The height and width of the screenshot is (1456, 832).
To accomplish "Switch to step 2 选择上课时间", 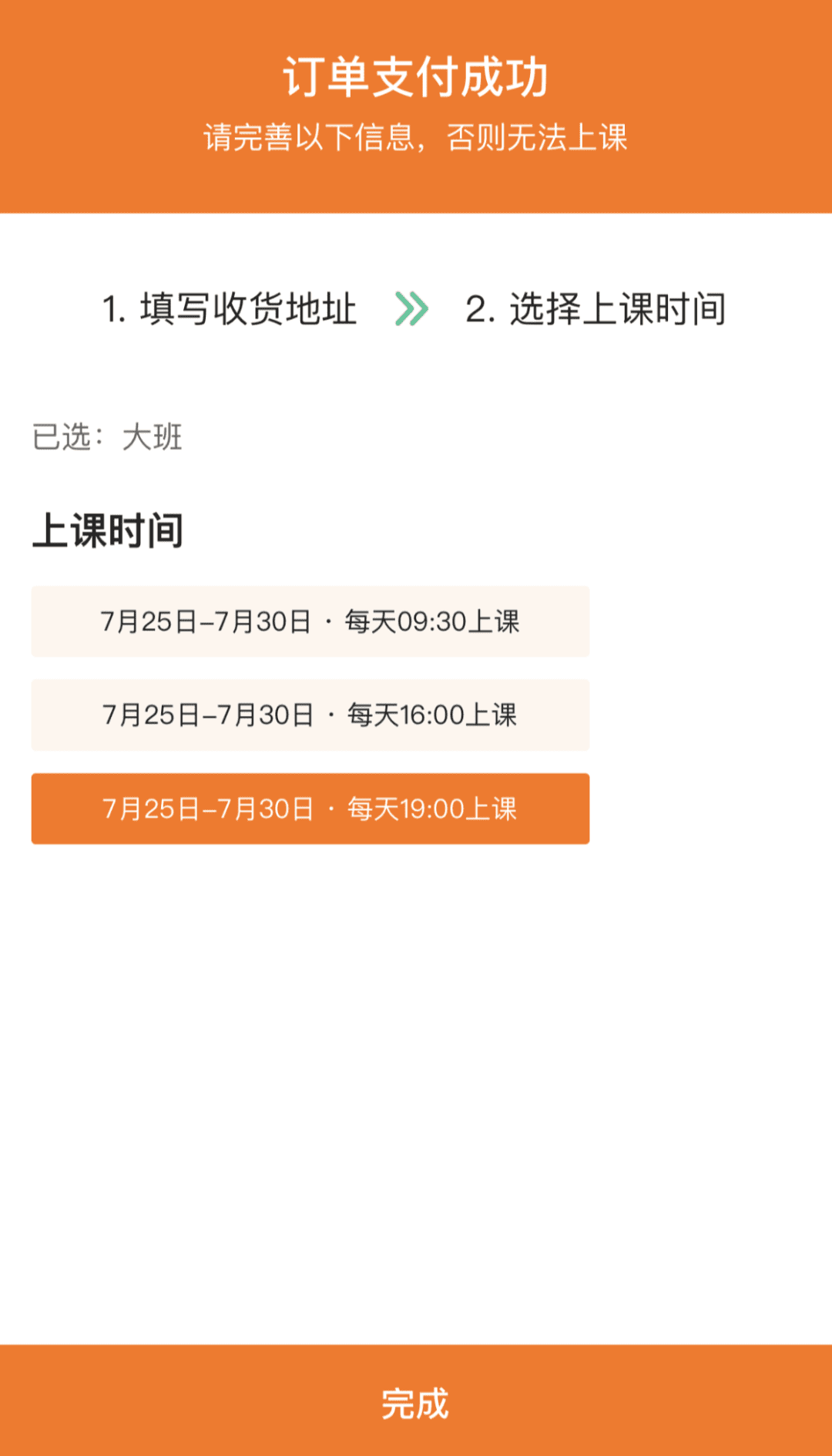I will (x=595, y=309).
